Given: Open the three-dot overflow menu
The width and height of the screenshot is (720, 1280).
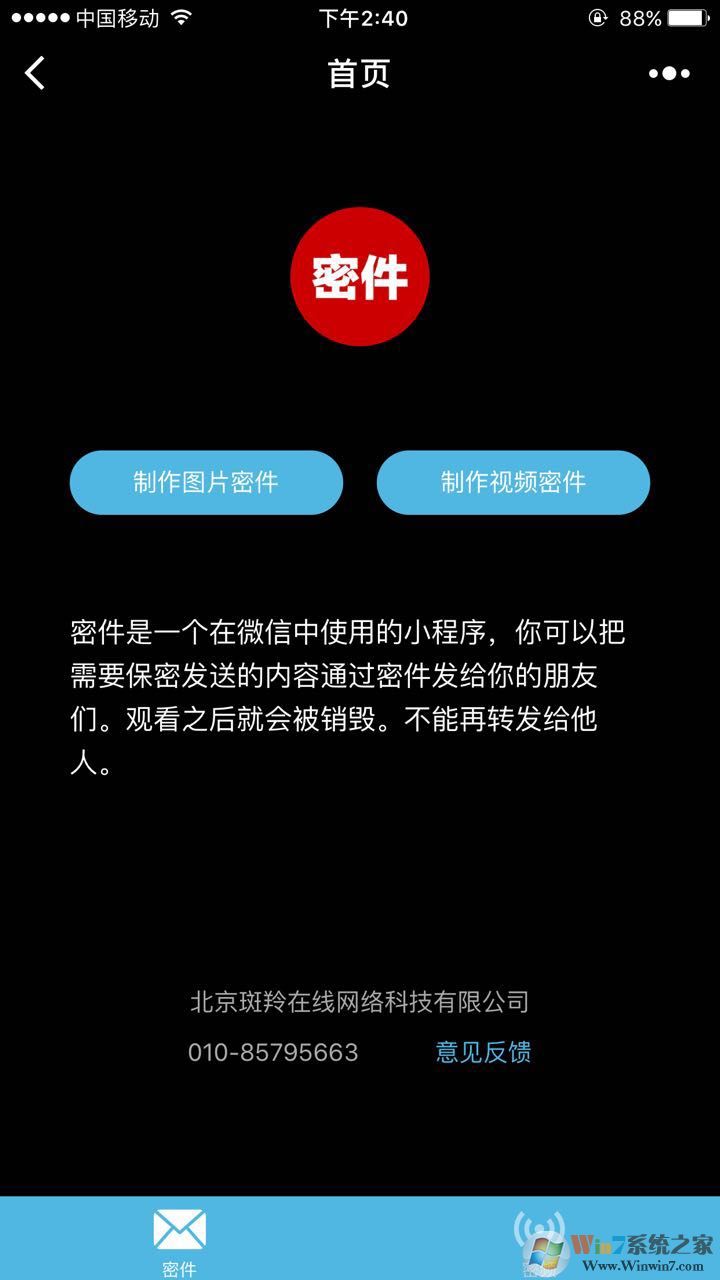Looking at the screenshot, I should (x=669, y=73).
